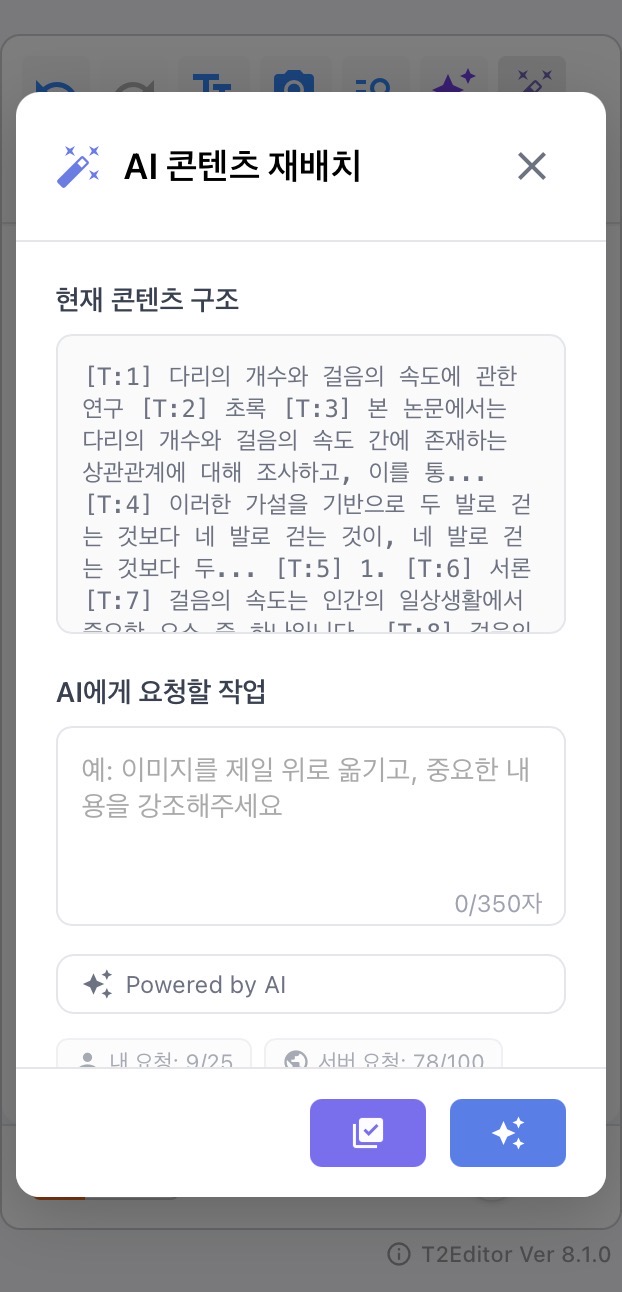This screenshot has width=622, height=1292.
Task: Tap the blue AI sparkle button
Action: (x=508, y=1133)
